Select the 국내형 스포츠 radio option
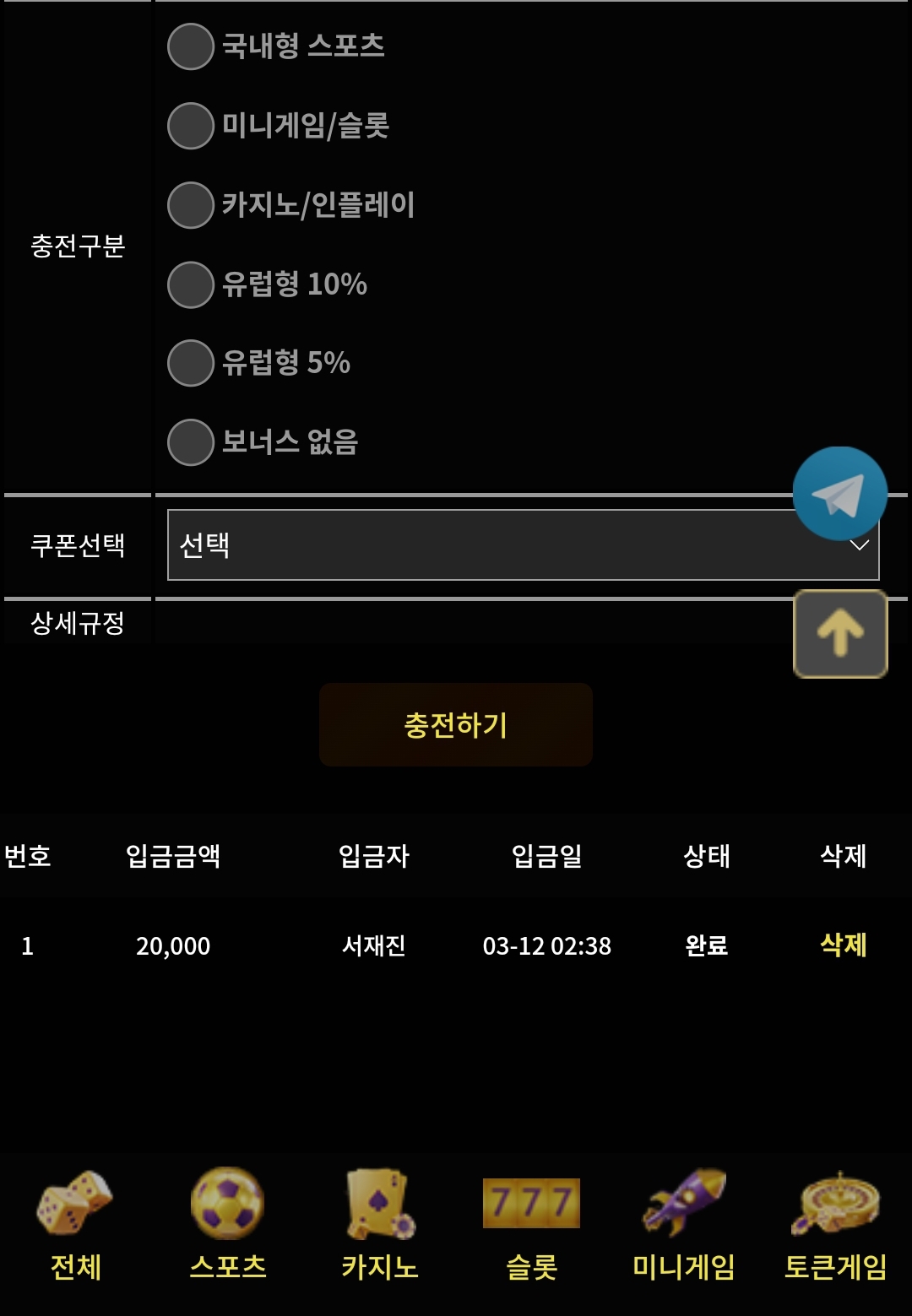 tap(191, 46)
